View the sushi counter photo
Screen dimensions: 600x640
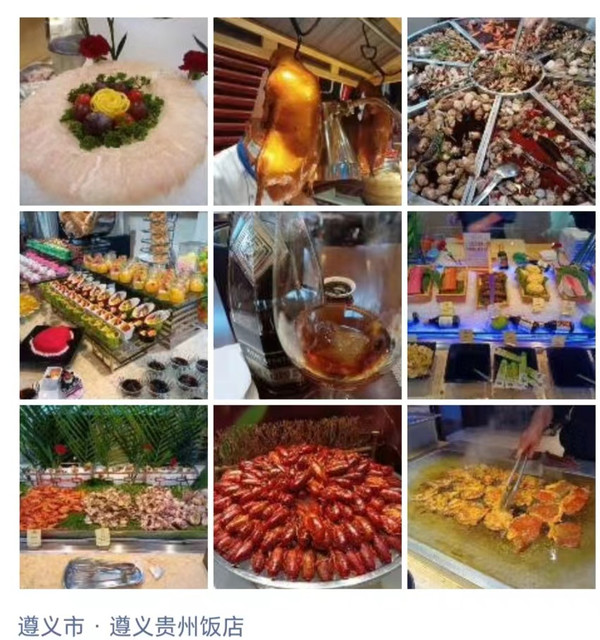[x=500, y=305]
